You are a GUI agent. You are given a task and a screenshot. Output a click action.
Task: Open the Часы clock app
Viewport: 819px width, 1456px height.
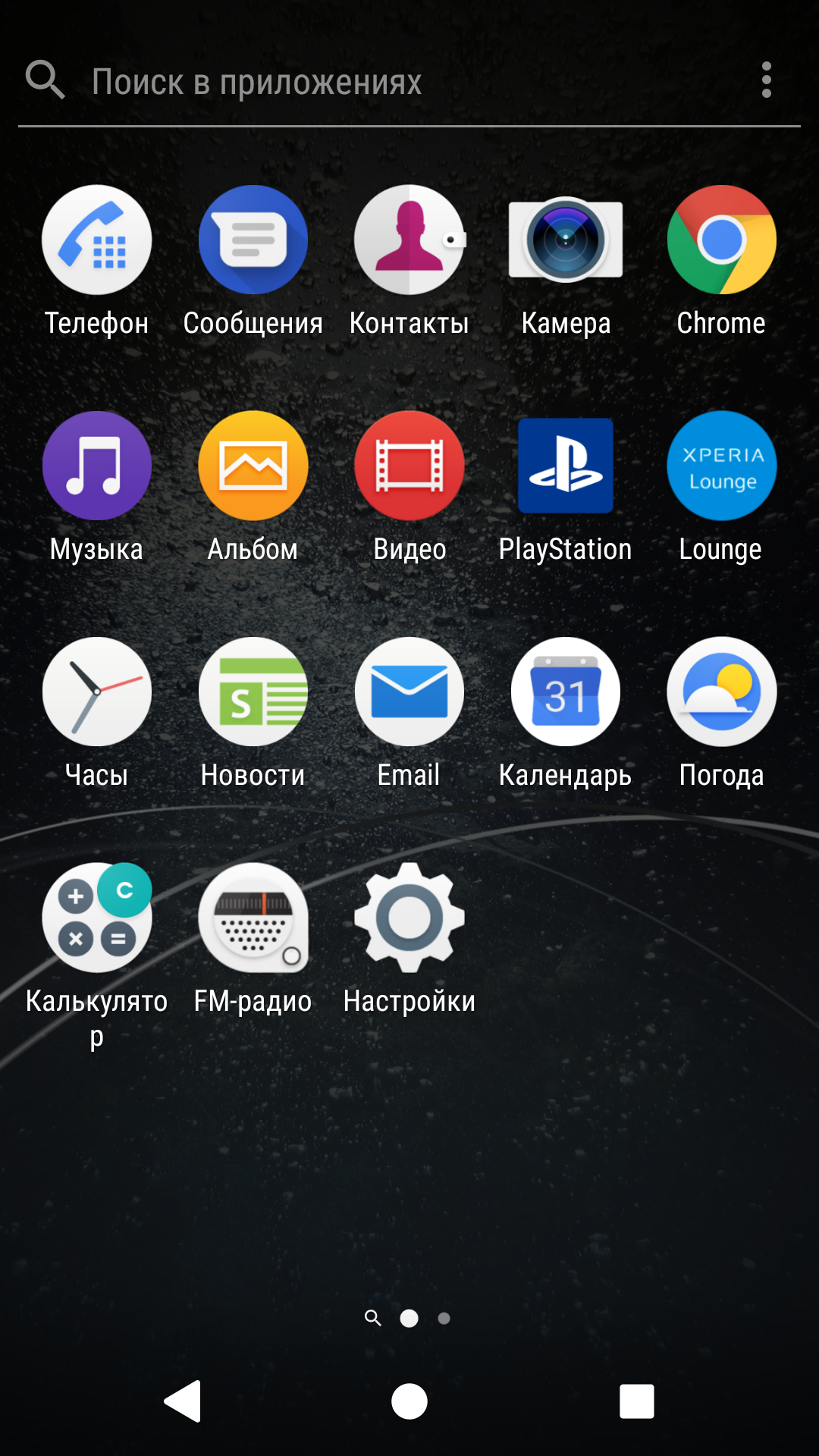97,692
